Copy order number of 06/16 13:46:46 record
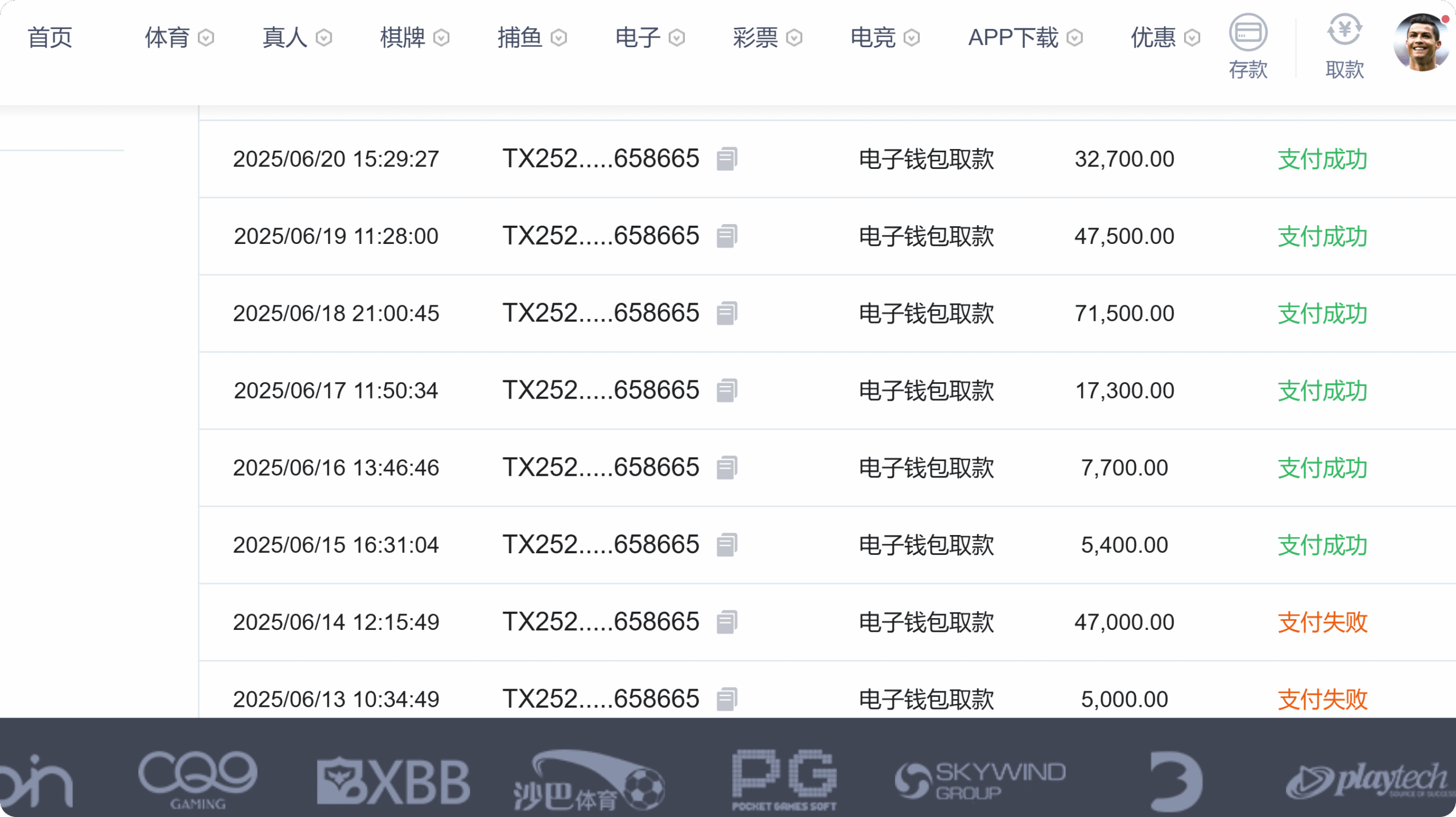The image size is (1456, 817). coord(726,468)
